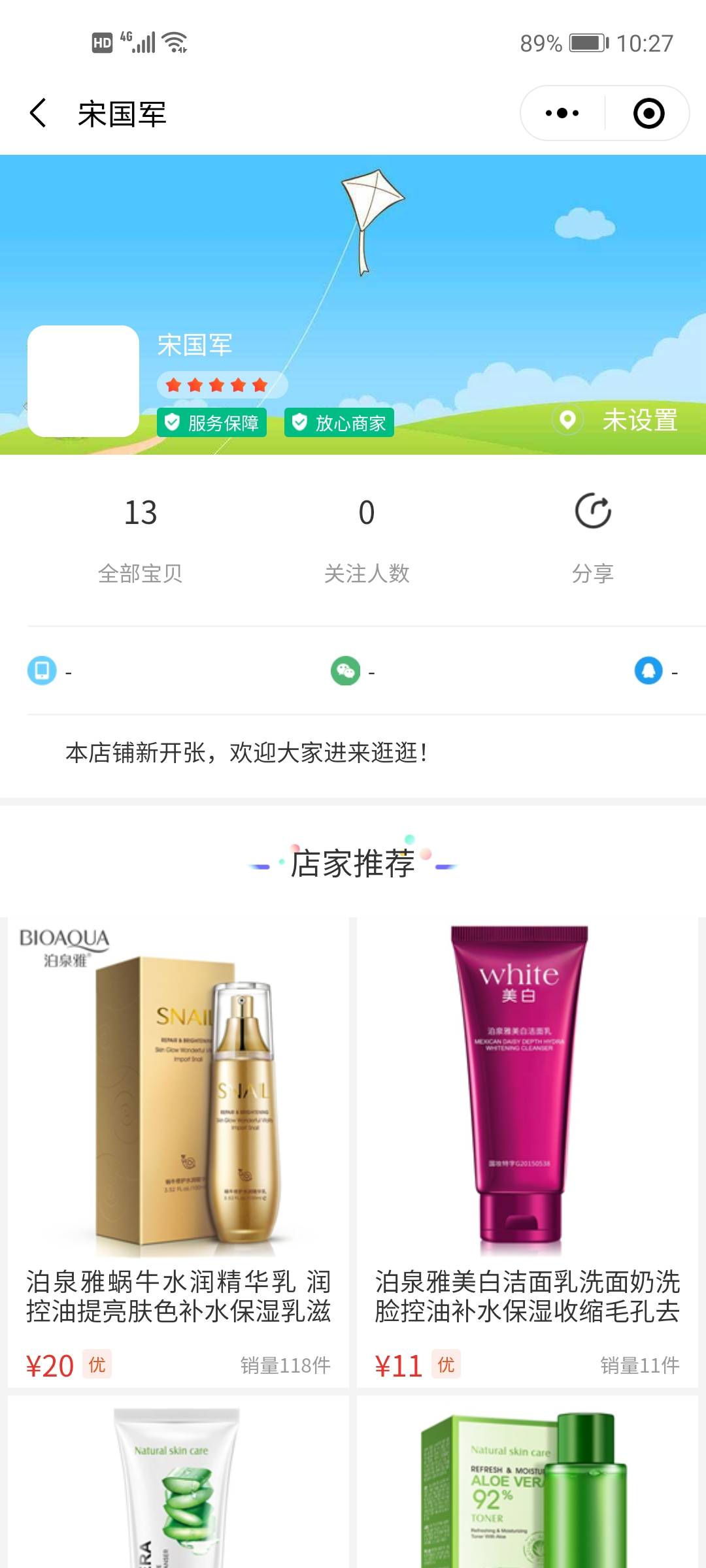Tap the 分享 share button

593,537
